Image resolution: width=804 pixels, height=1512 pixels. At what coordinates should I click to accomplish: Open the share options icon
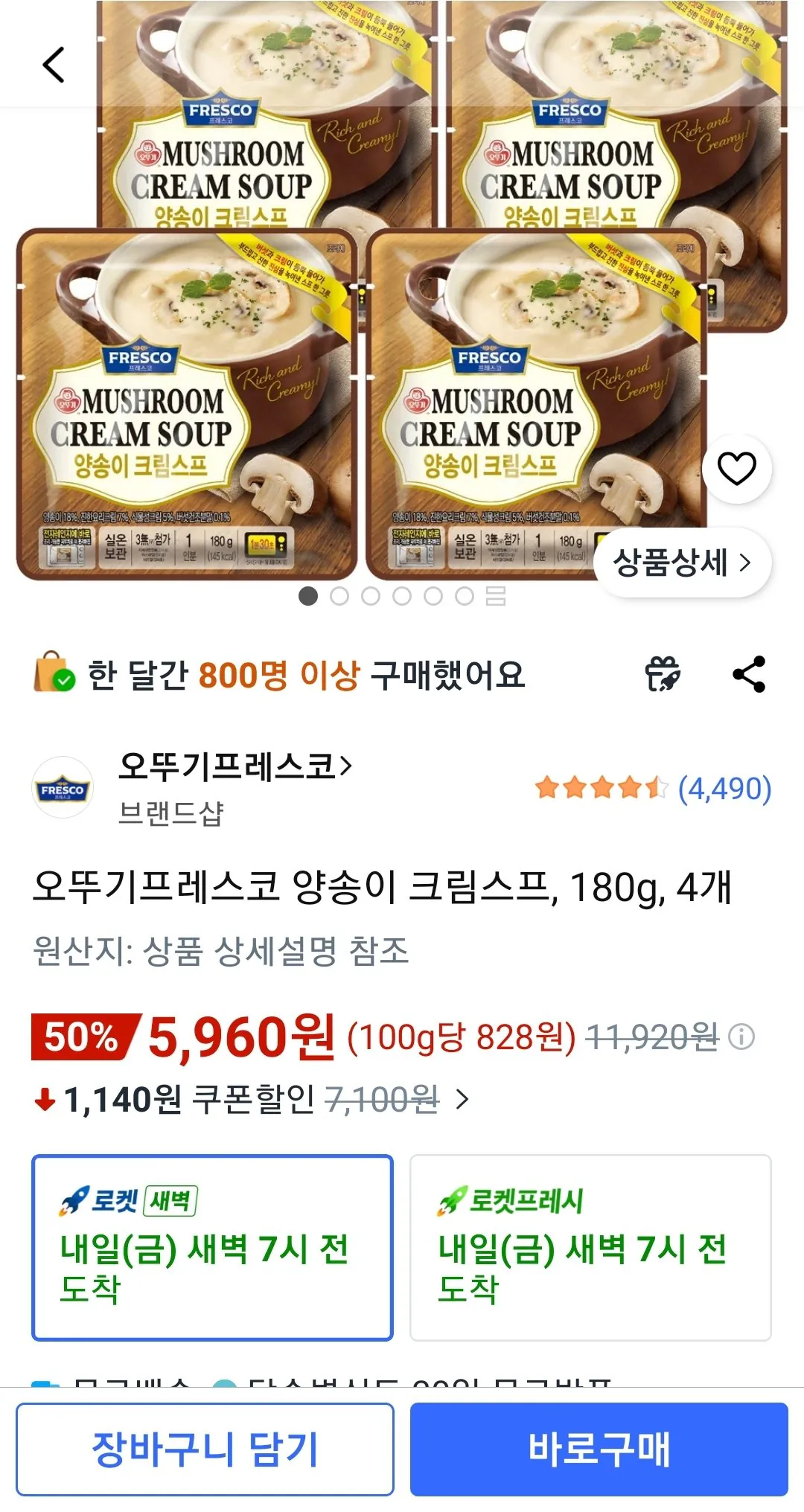point(747,675)
